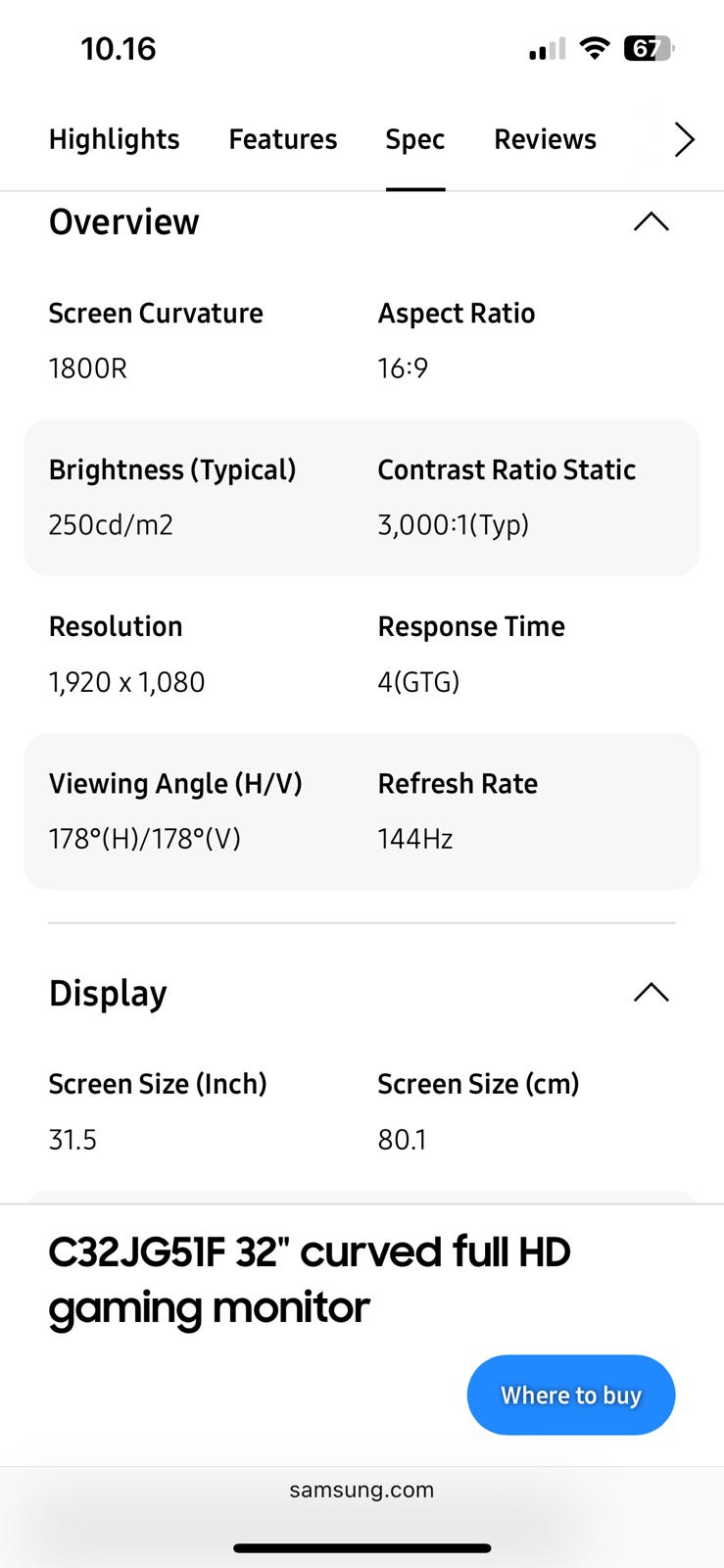724x1568 pixels.
Task: Switch to the Highlights tab
Action: [x=114, y=139]
